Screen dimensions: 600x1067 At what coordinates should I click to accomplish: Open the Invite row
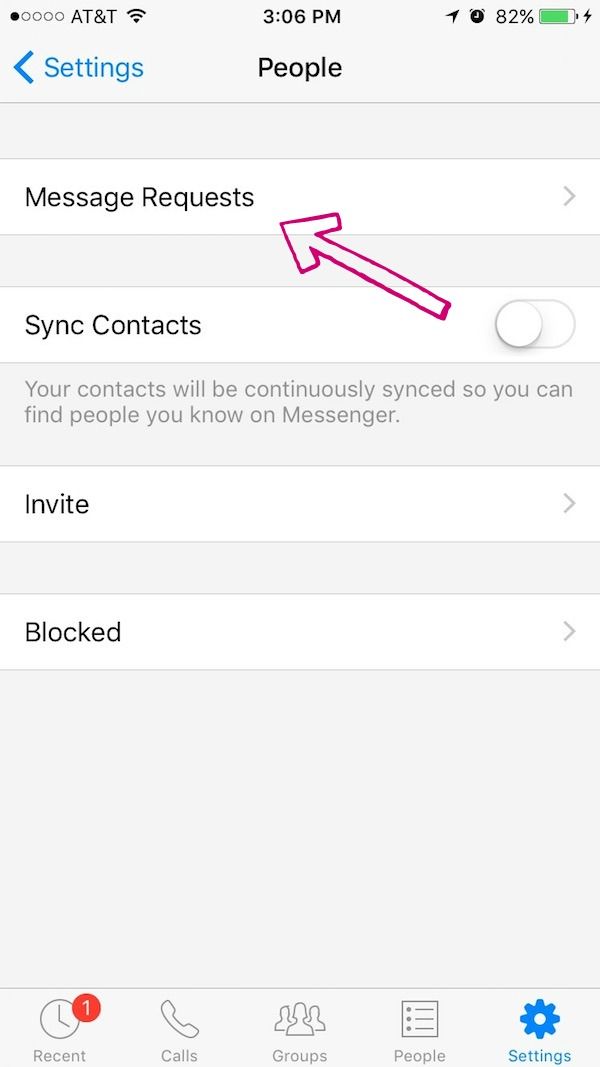[x=300, y=504]
